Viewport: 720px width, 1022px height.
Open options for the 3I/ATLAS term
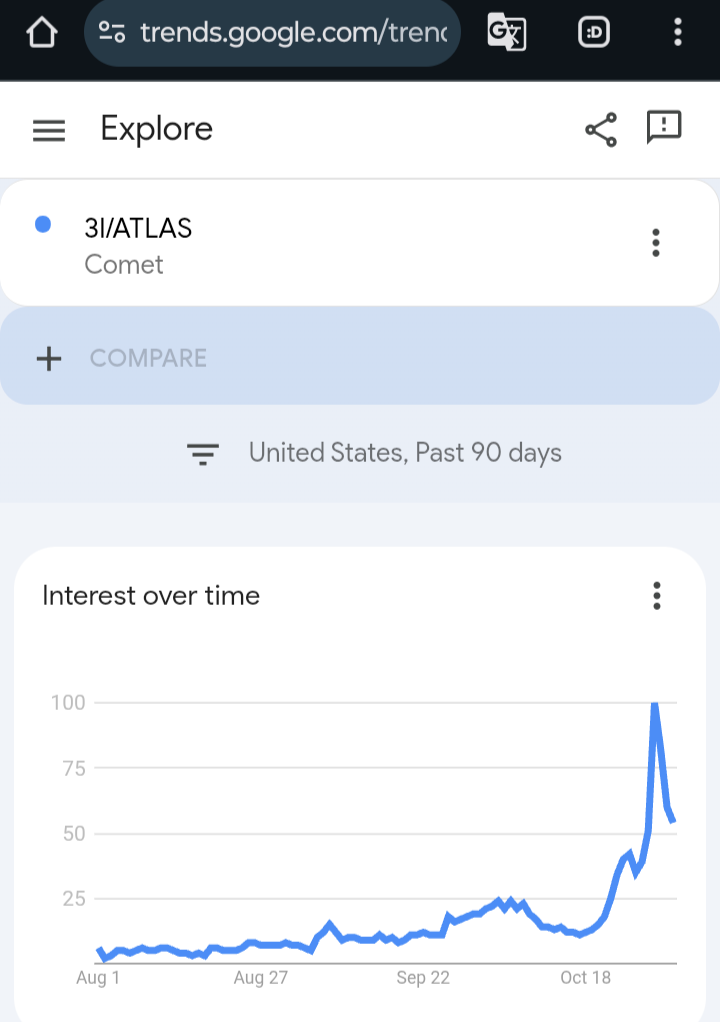coord(655,243)
